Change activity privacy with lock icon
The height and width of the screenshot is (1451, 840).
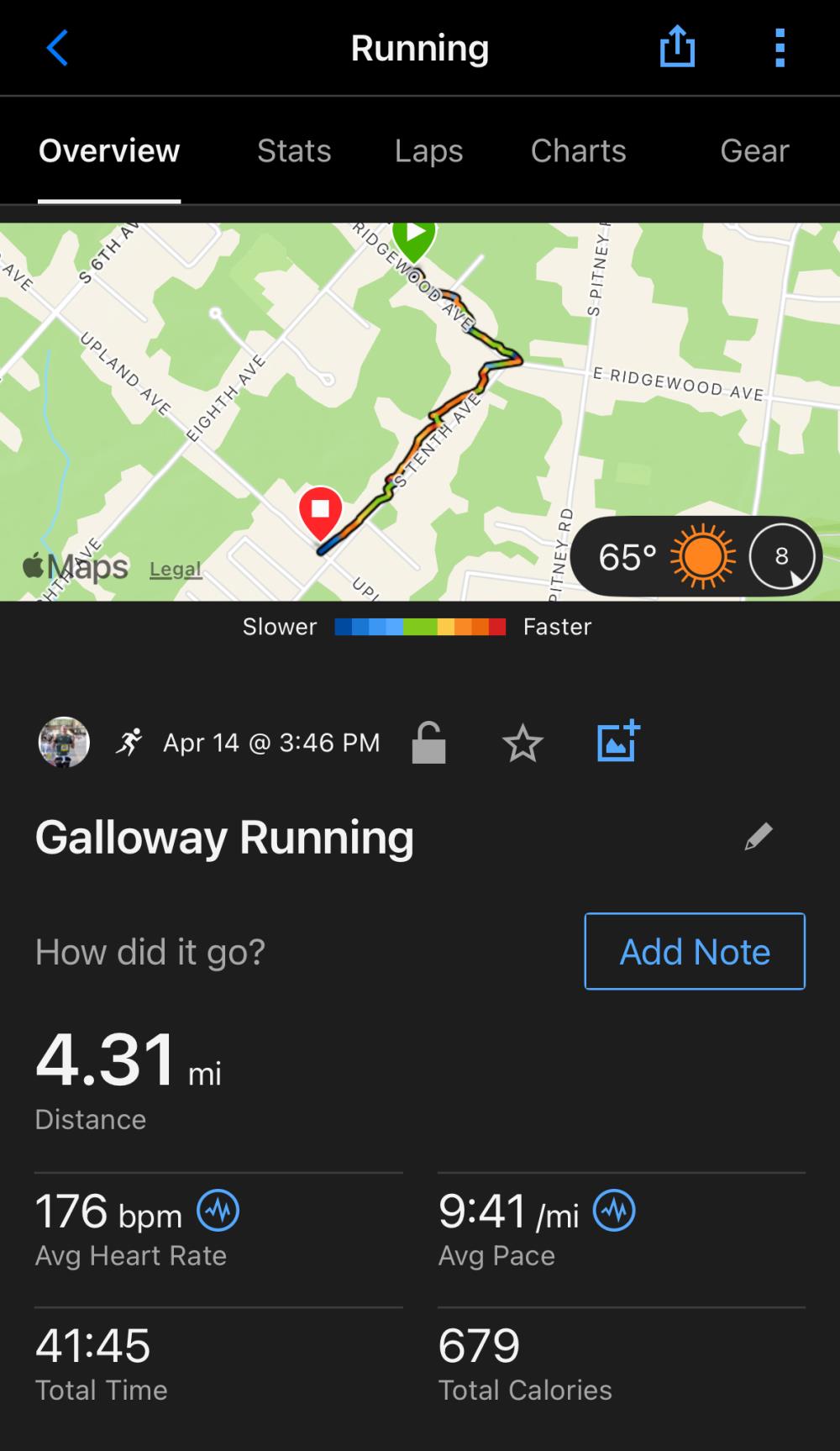[428, 743]
